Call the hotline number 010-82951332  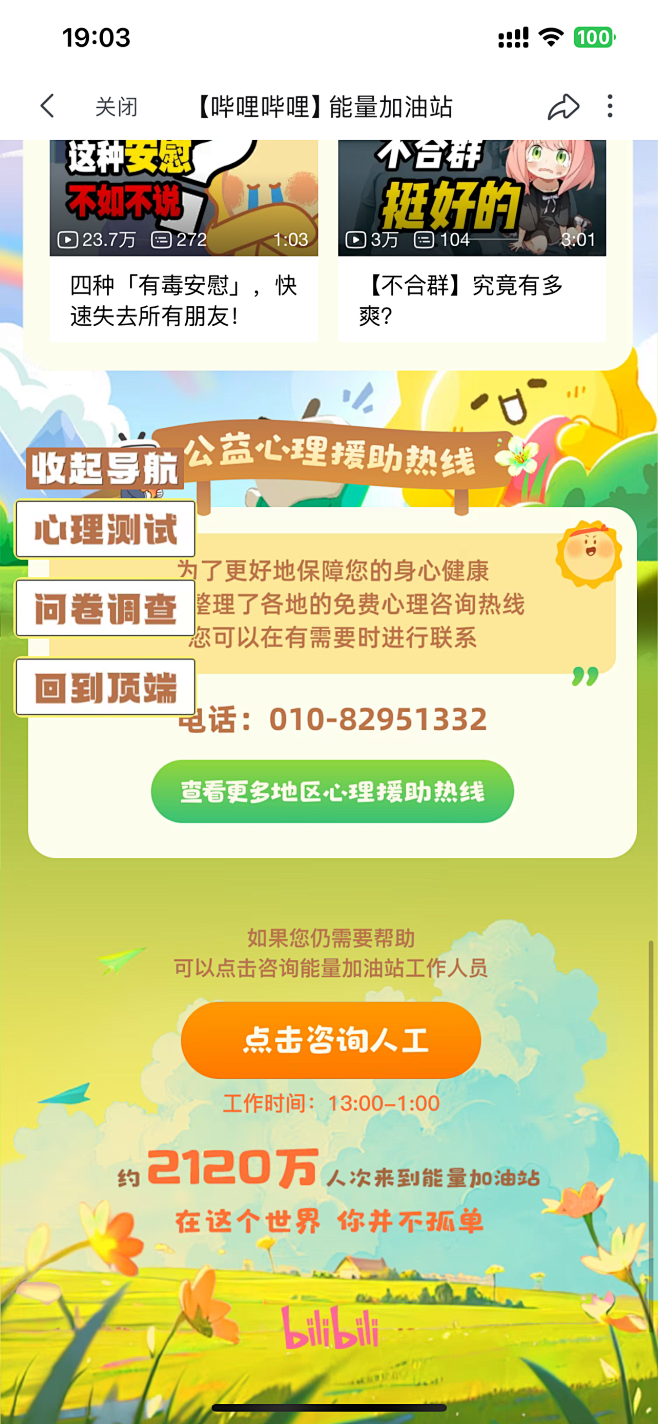(378, 720)
